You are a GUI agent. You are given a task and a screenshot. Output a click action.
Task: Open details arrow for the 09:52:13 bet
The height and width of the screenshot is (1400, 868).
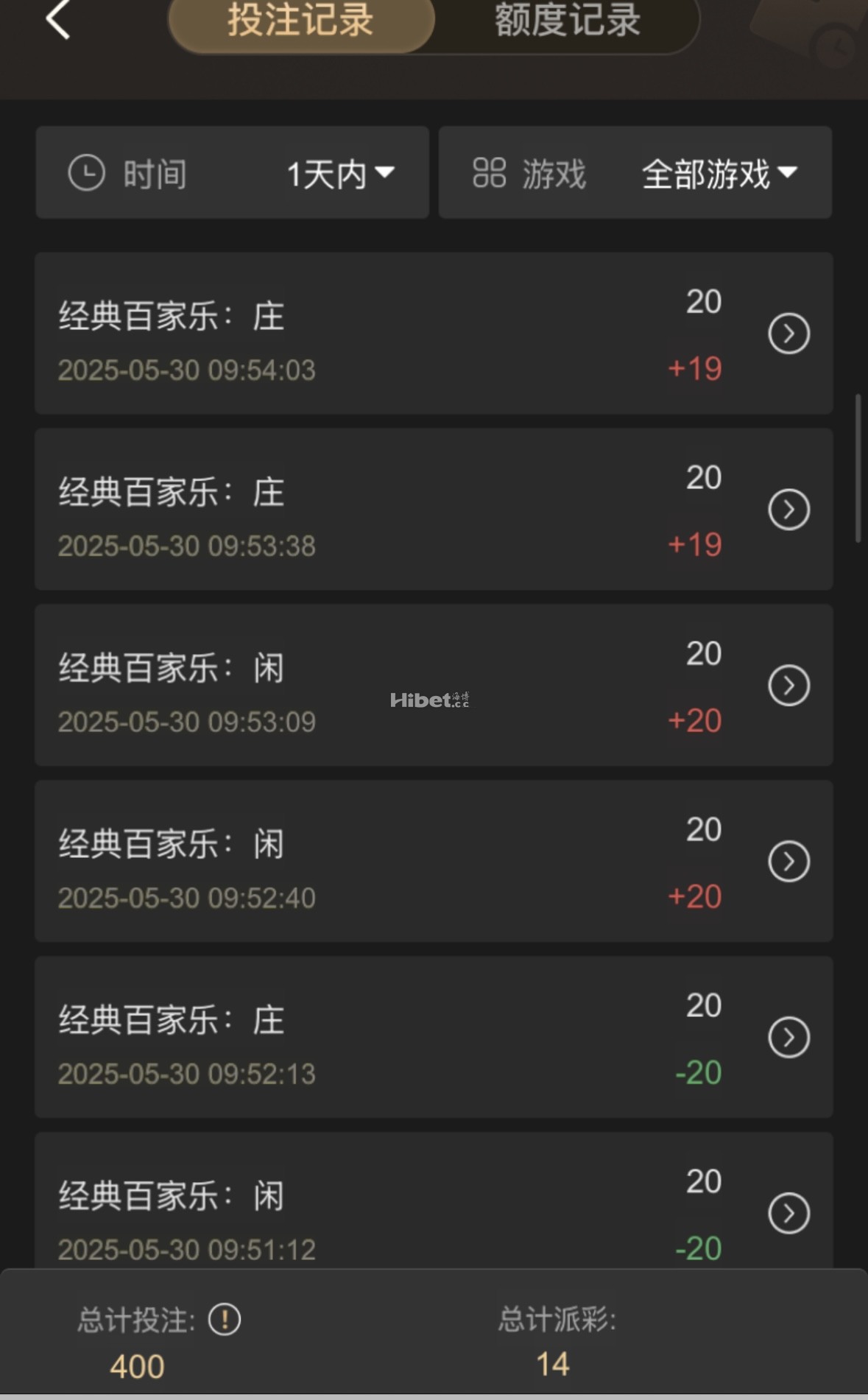tap(788, 1038)
